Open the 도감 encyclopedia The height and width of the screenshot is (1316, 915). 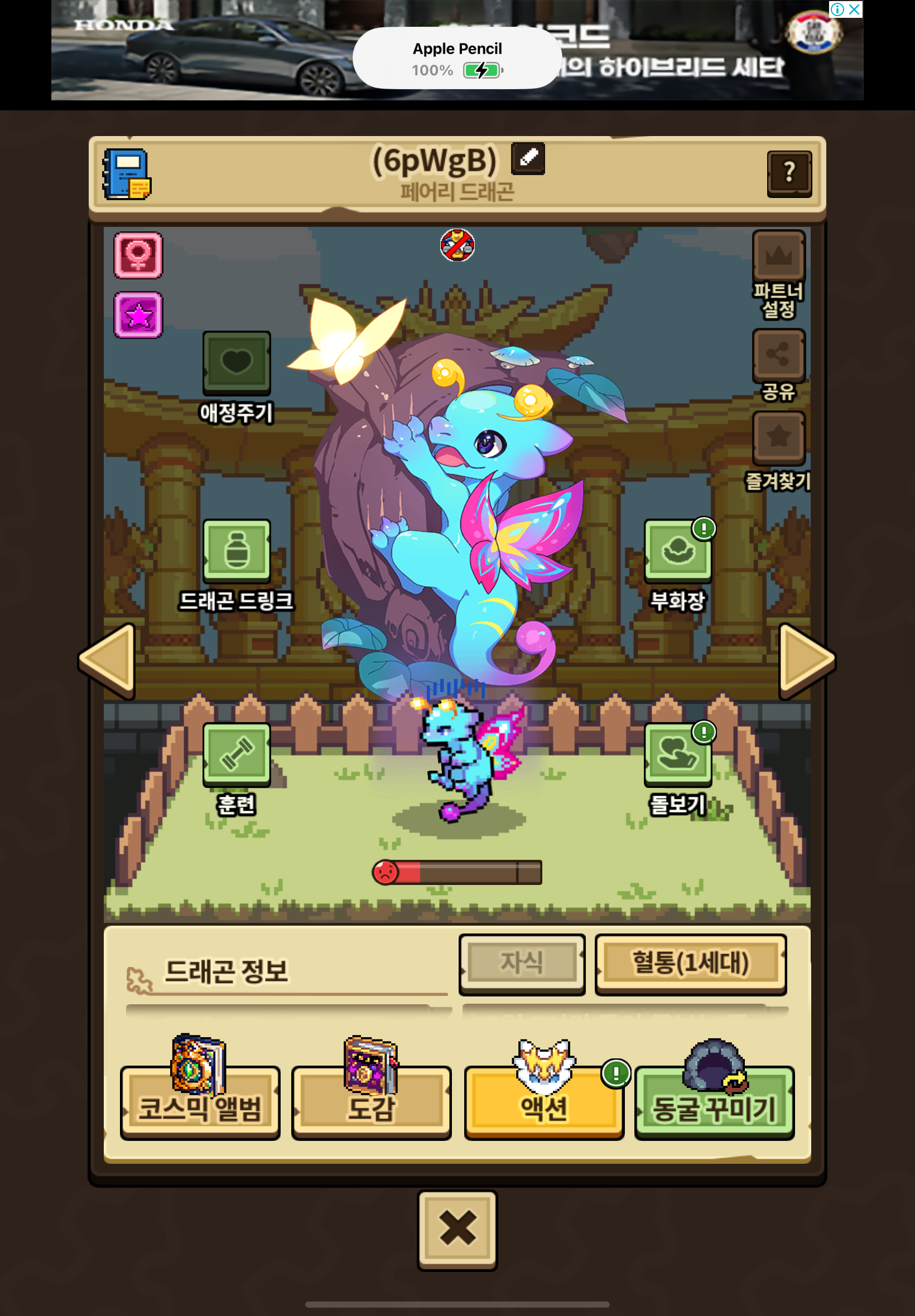[371, 1101]
